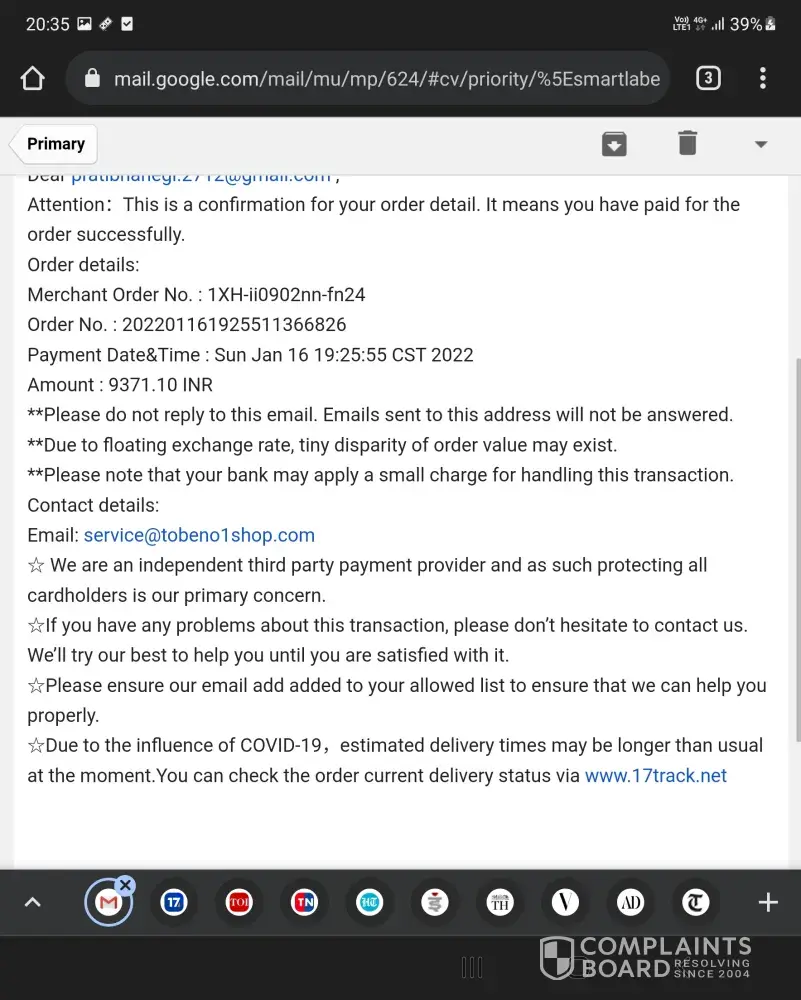
Task: Open the tab switcher showing 3 tabs
Action: click(x=708, y=78)
